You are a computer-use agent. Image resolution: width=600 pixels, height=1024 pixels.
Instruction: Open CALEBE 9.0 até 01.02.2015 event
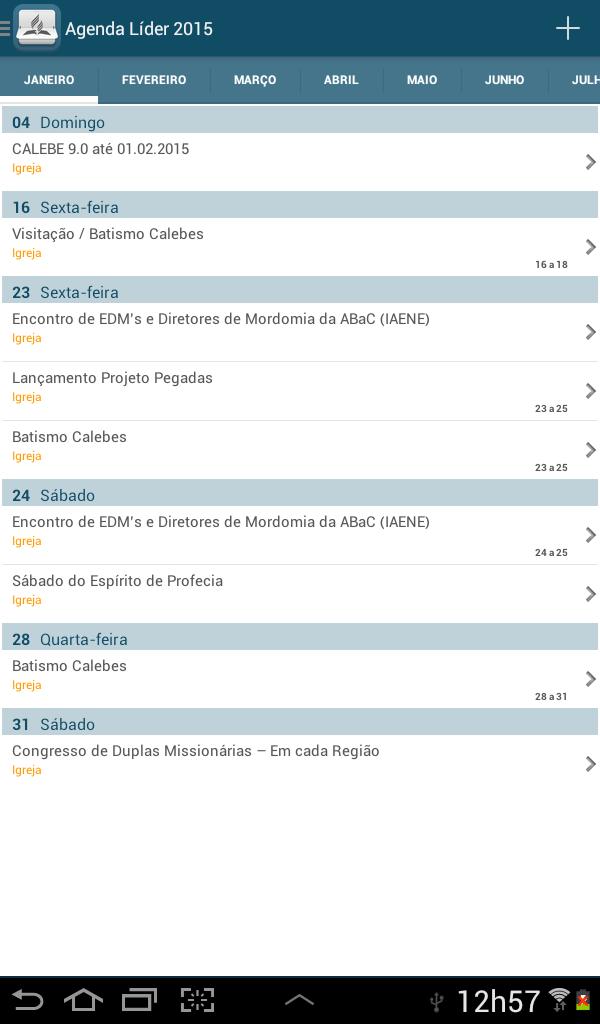(x=300, y=158)
